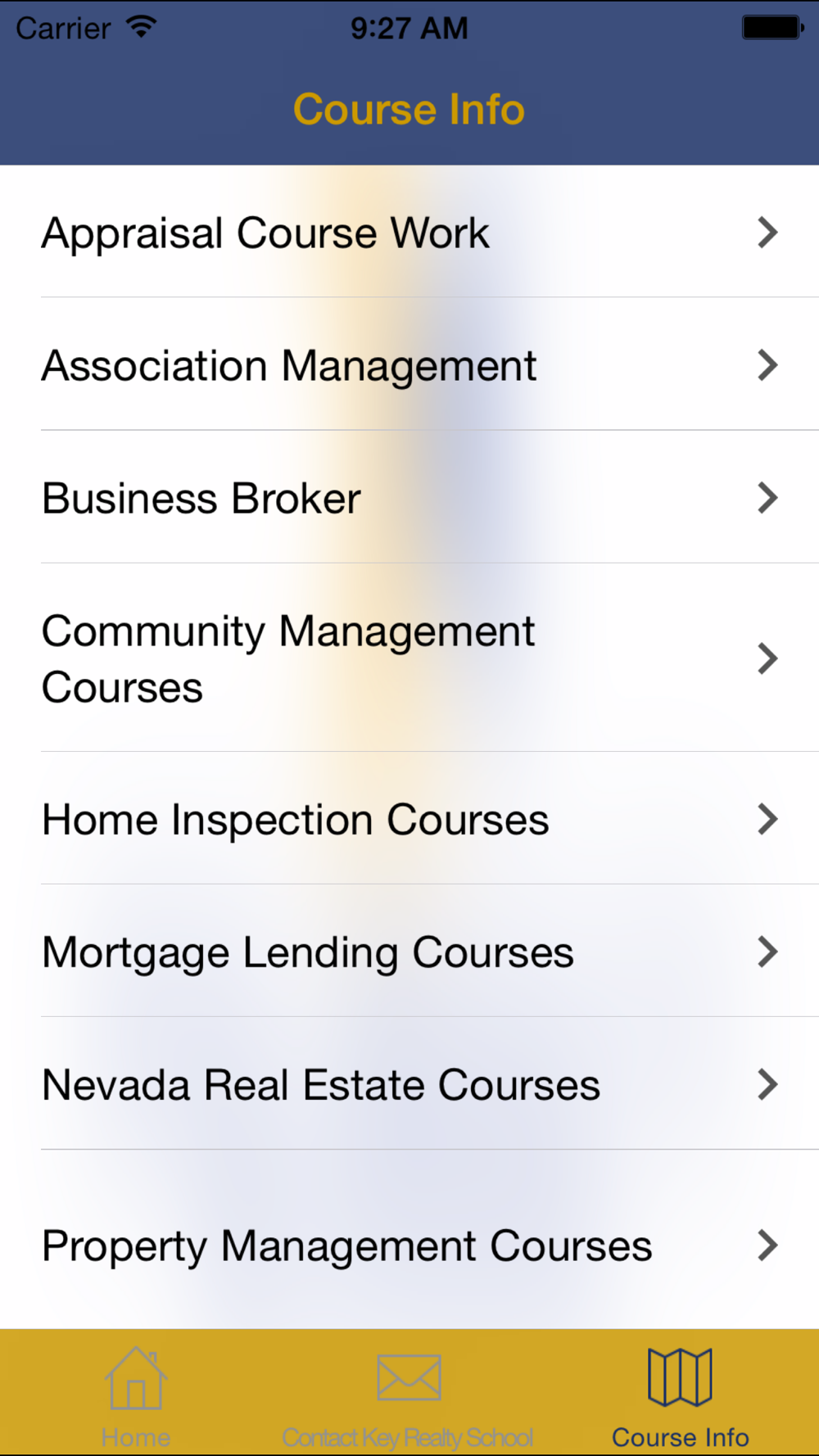The height and width of the screenshot is (1456, 819).
Task: Select the Association Management row
Action: (x=409, y=364)
